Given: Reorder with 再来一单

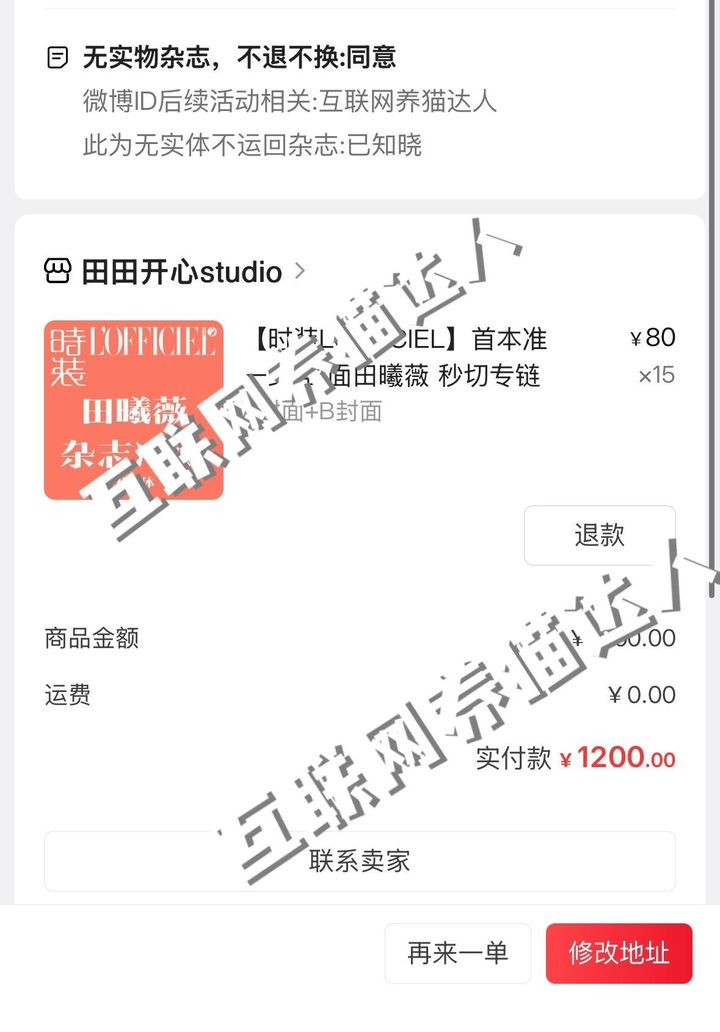Looking at the screenshot, I should point(457,953).
